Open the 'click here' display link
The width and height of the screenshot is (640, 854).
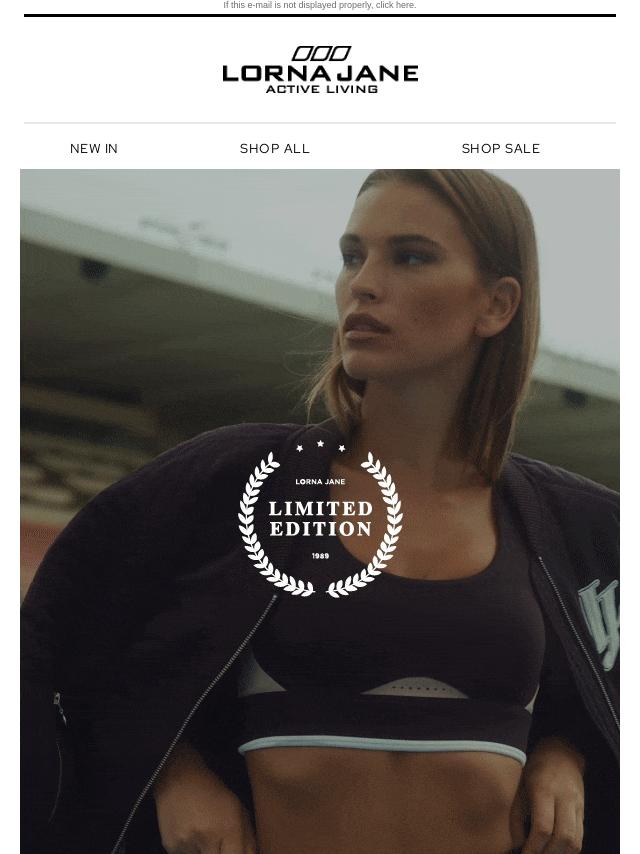(x=395, y=5)
